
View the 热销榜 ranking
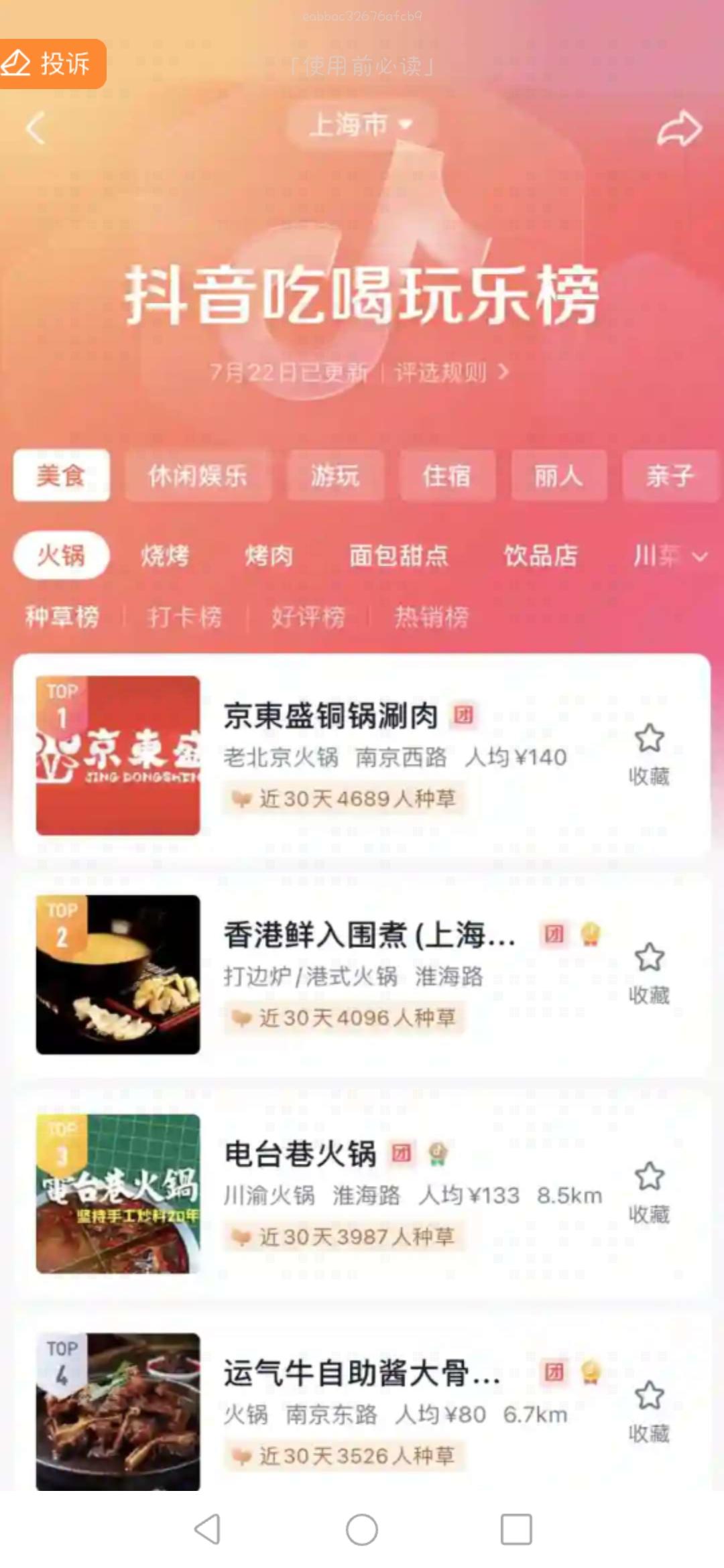click(431, 616)
